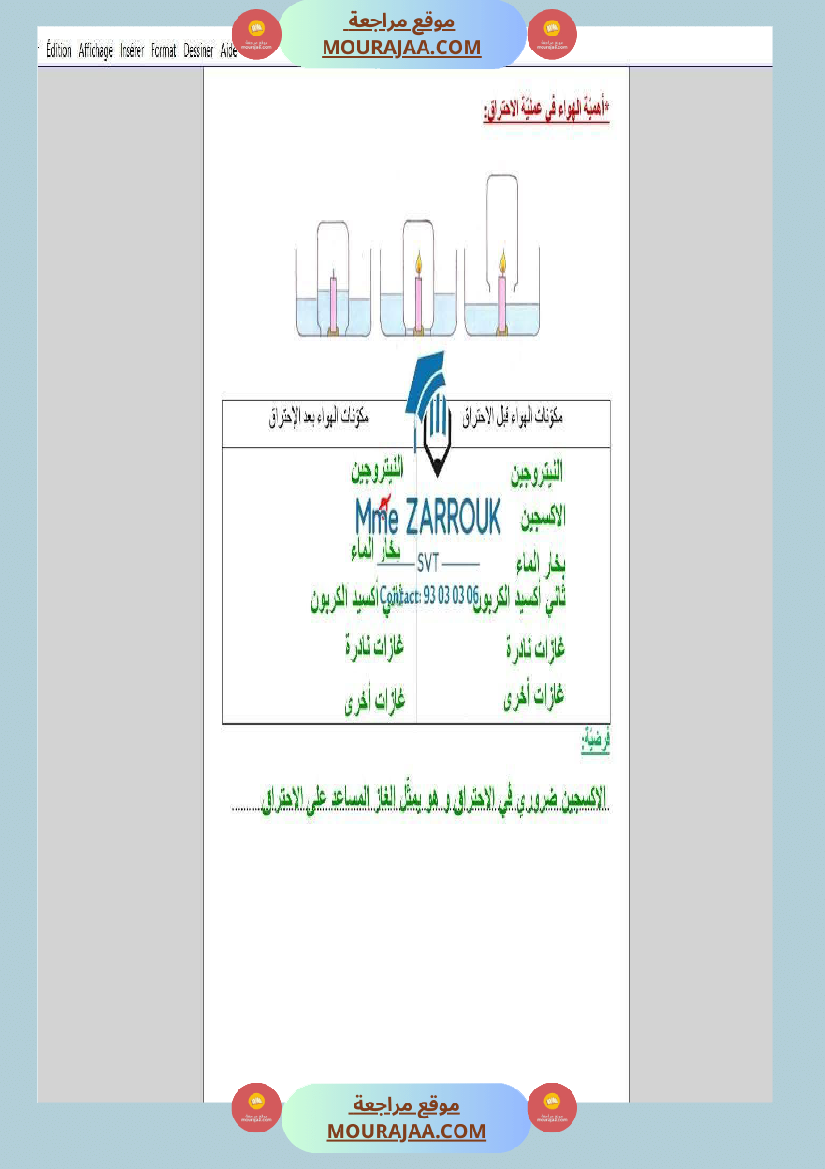The width and height of the screenshot is (825, 1169).
Task: Click the mourajaa badge in the footer right
Action: pyautogui.click(x=551, y=1108)
